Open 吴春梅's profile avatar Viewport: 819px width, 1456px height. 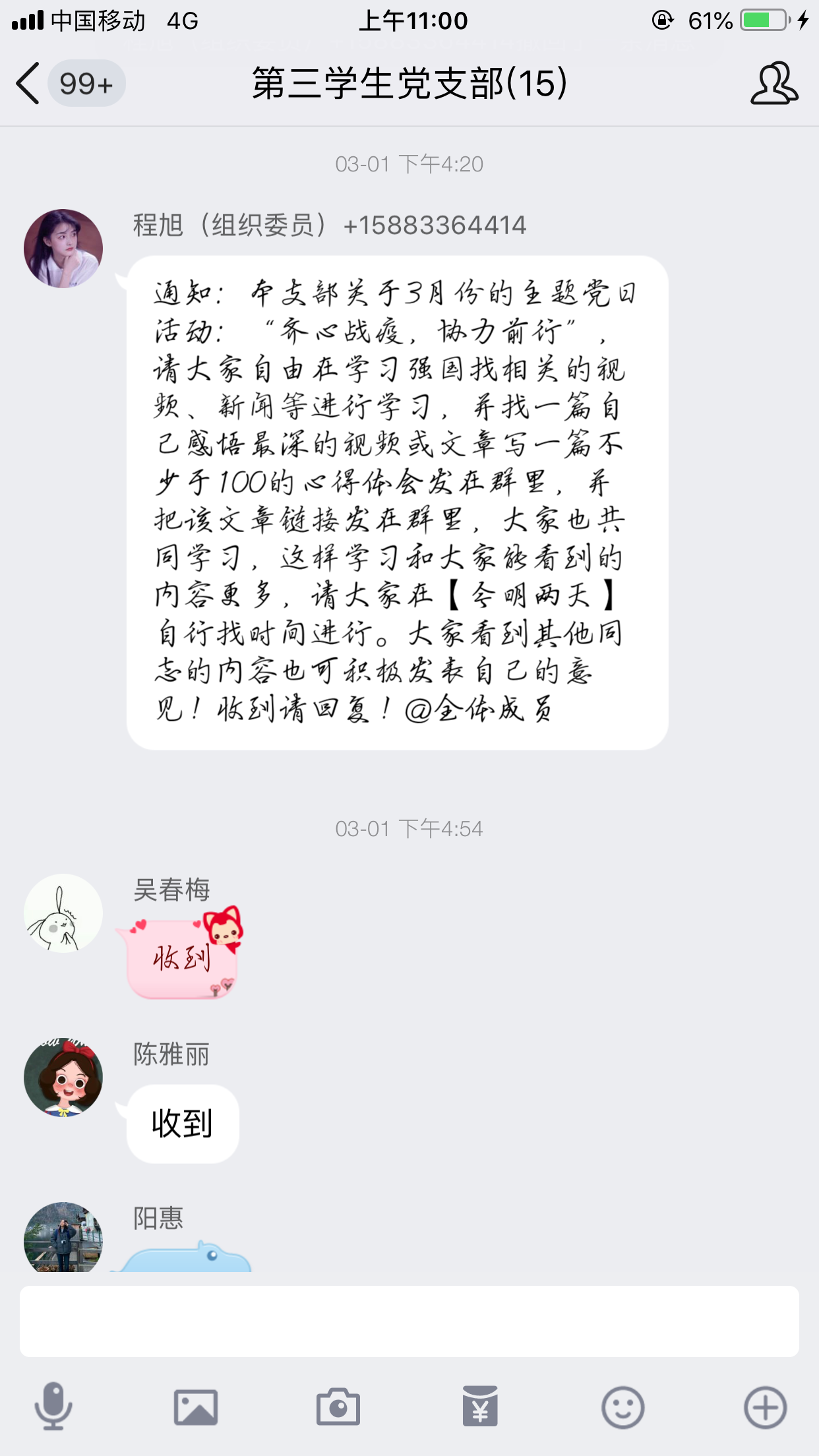tap(63, 913)
